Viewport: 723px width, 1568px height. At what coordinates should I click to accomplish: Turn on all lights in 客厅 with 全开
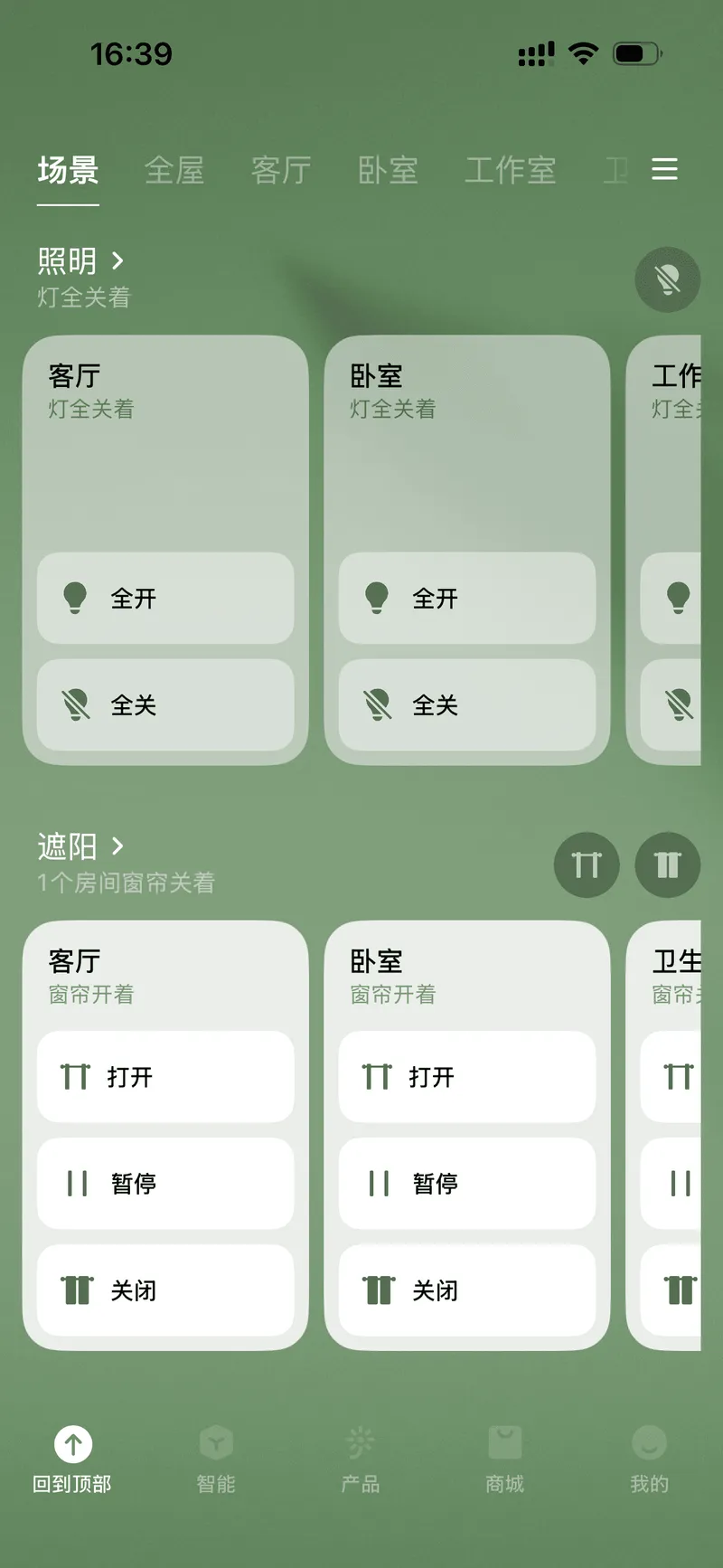point(164,598)
